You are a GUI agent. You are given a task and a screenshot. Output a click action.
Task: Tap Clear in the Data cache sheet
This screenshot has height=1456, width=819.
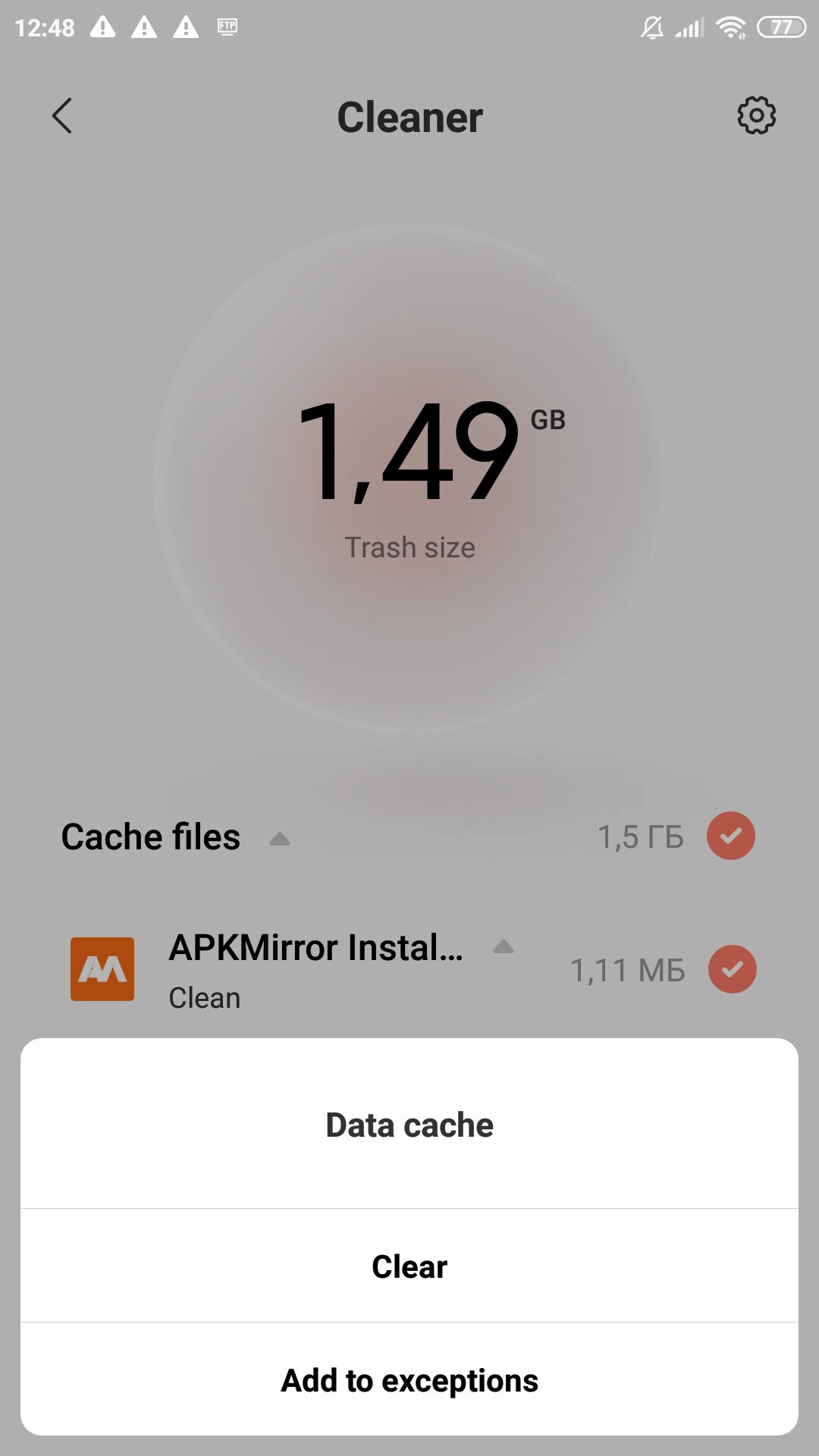tap(409, 1266)
